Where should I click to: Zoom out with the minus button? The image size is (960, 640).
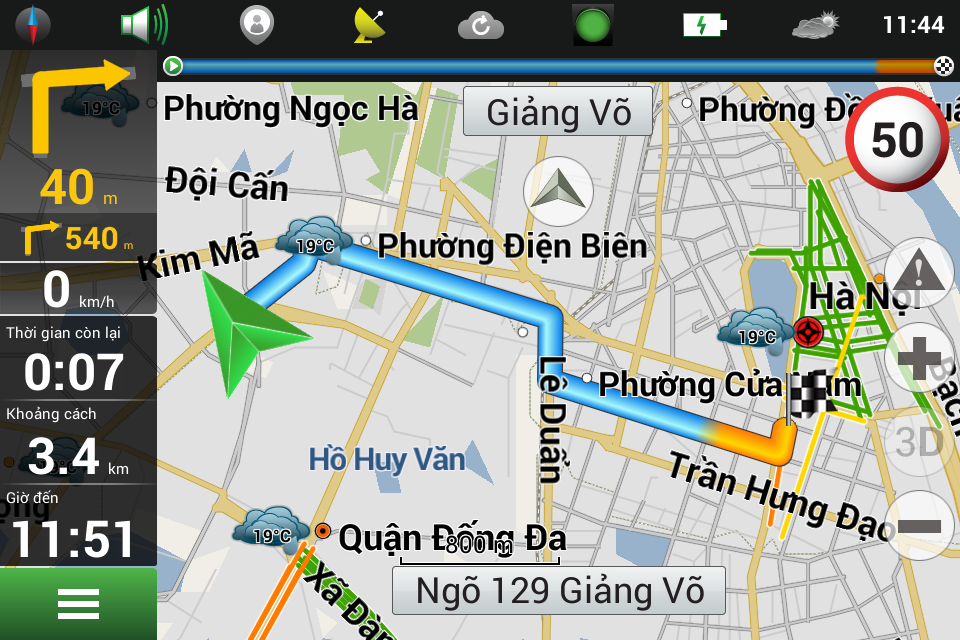[919, 525]
